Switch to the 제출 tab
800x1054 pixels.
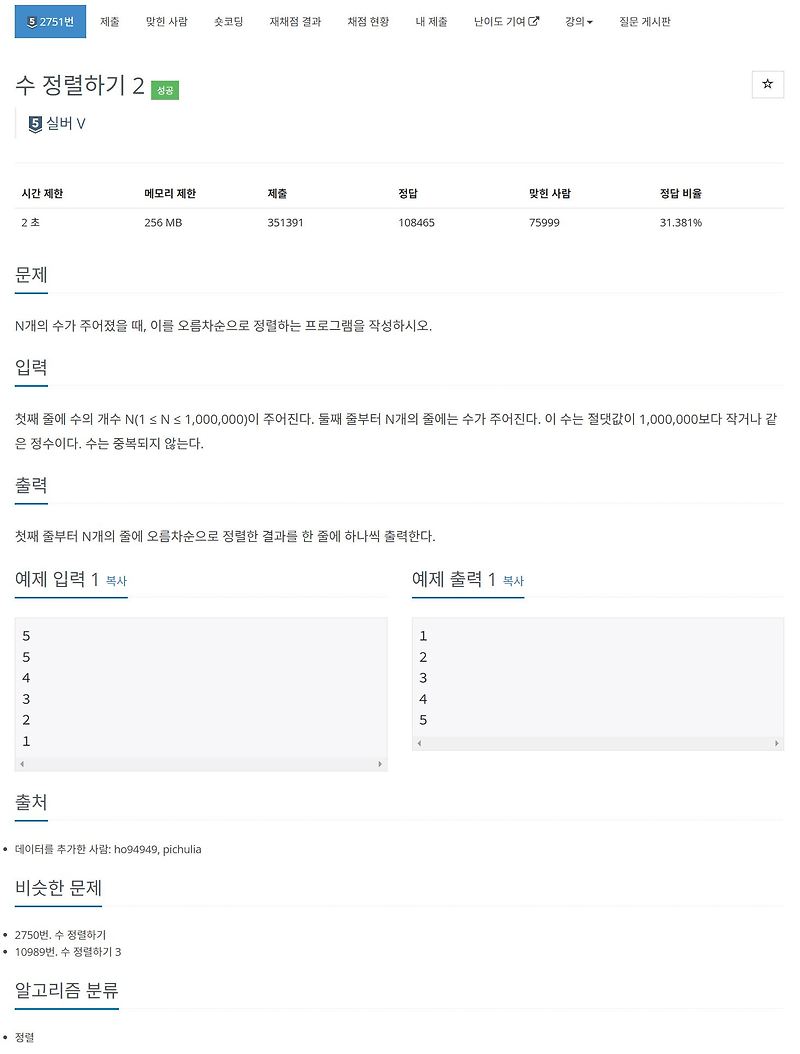click(x=108, y=21)
